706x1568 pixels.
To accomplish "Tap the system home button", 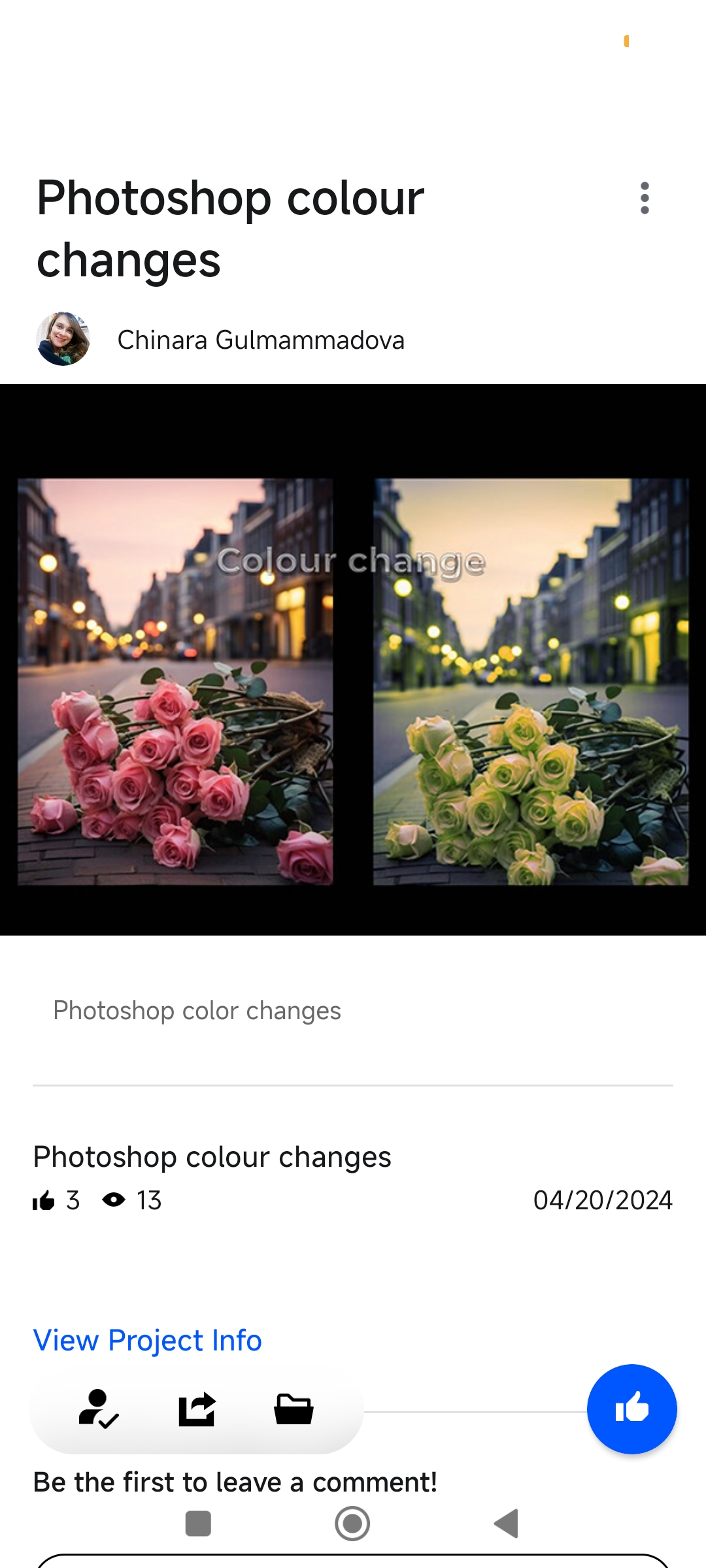I will (352, 1524).
